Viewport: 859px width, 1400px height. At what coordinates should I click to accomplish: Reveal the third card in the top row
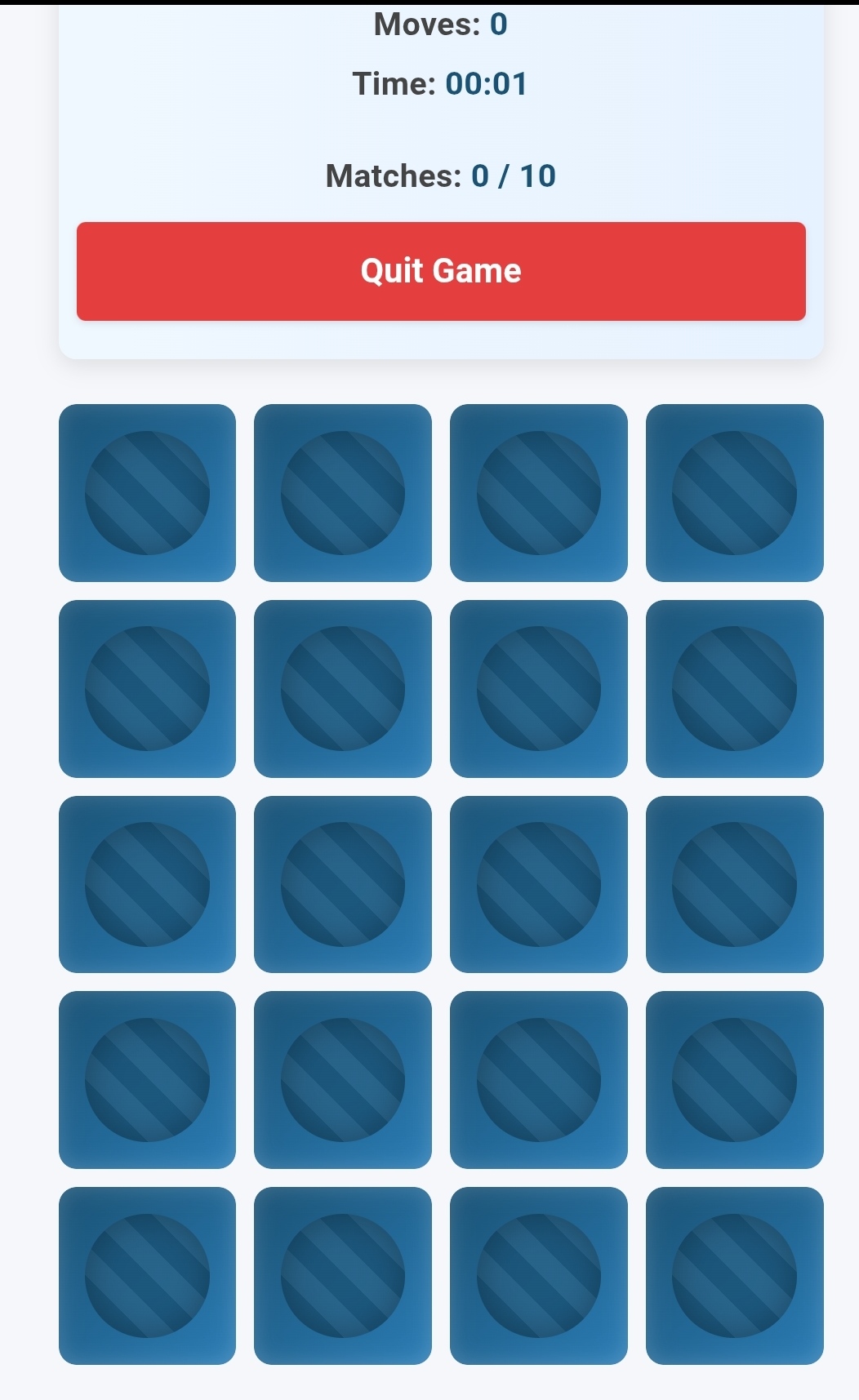tap(539, 493)
